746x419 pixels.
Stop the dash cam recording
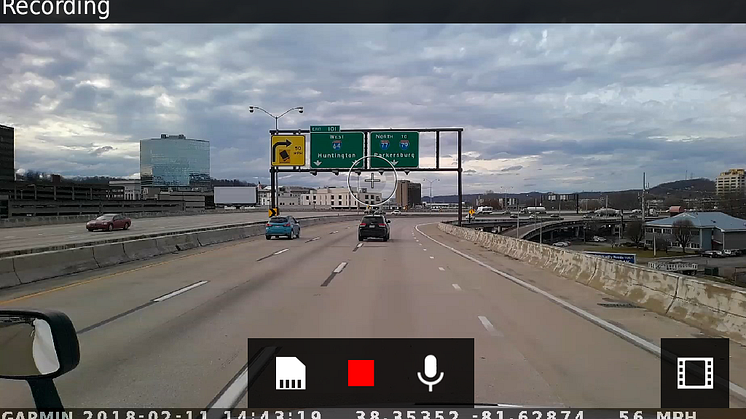[x=361, y=373]
